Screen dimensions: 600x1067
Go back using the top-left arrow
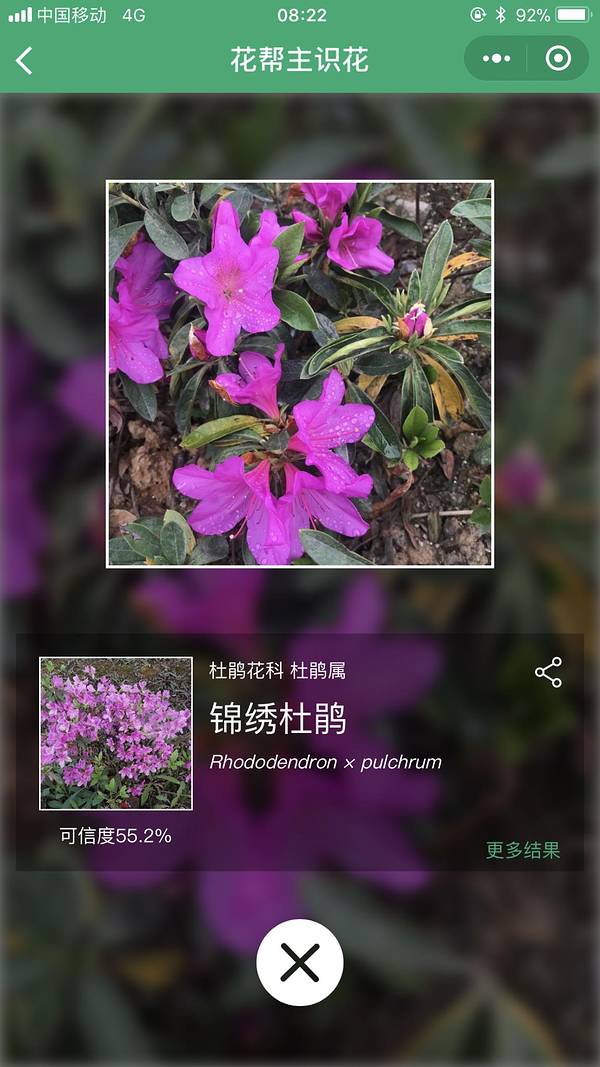click(x=24, y=60)
